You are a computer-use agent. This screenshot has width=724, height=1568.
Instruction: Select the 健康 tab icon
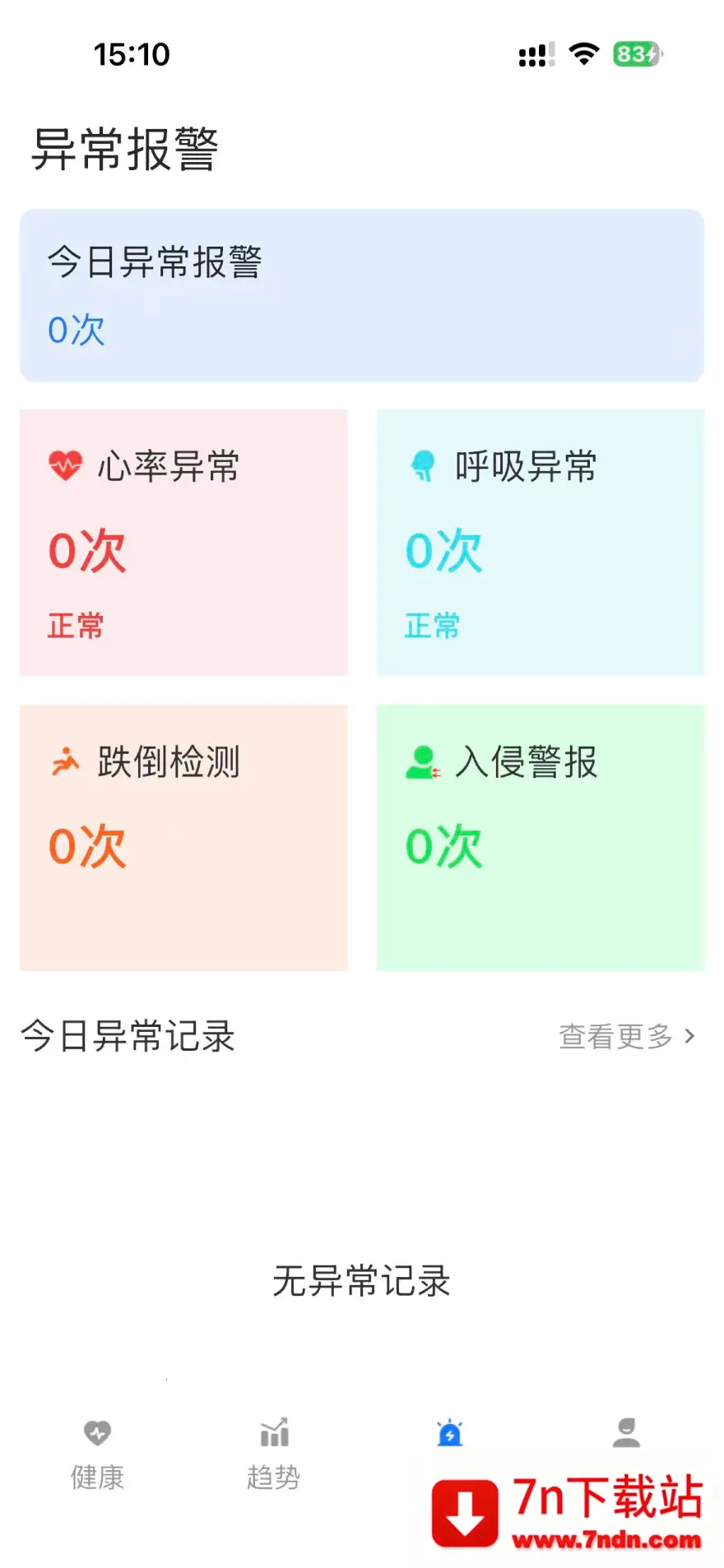click(x=97, y=1434)
